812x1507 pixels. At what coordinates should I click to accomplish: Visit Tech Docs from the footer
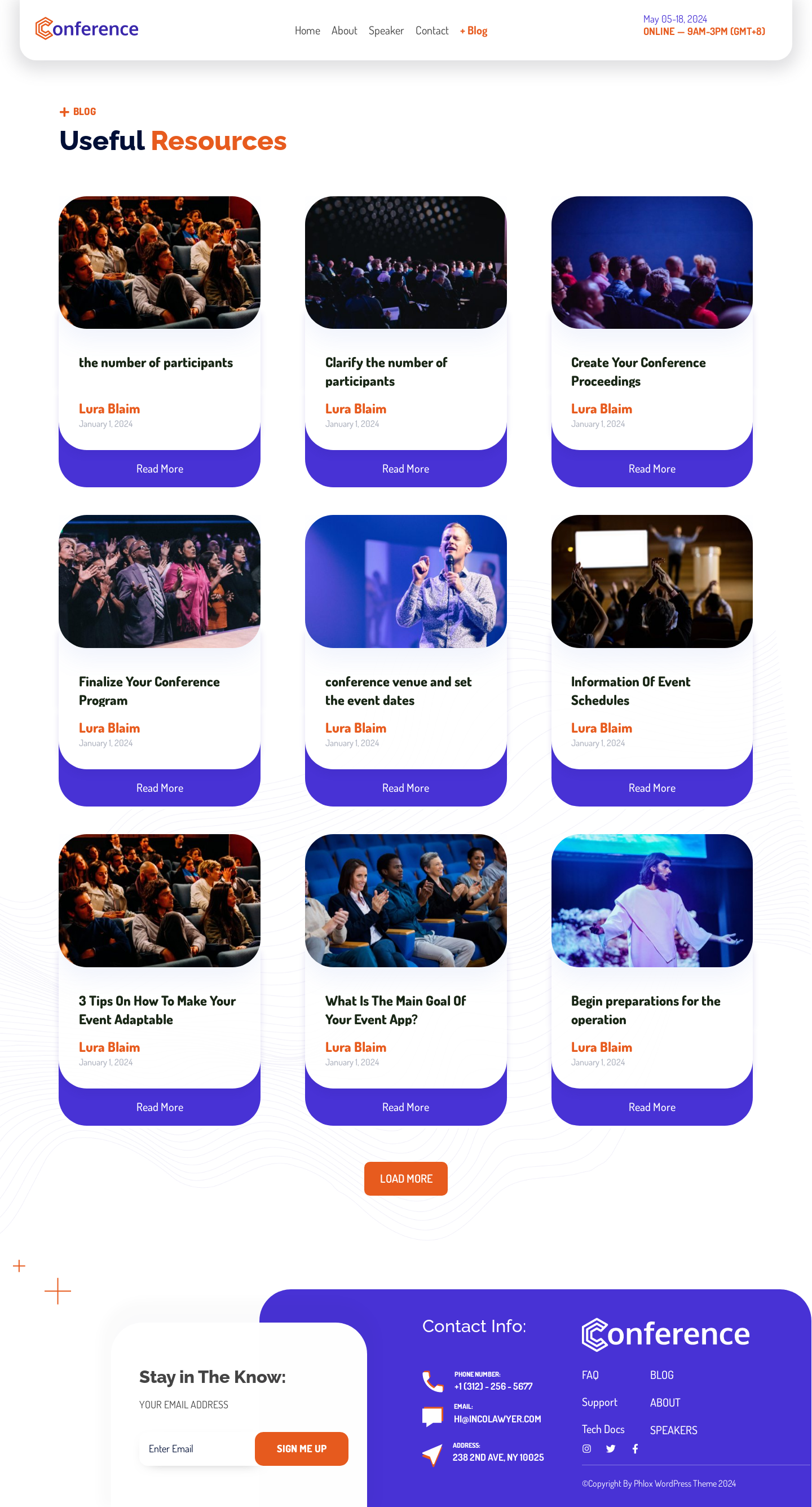tap(603, 1429)
